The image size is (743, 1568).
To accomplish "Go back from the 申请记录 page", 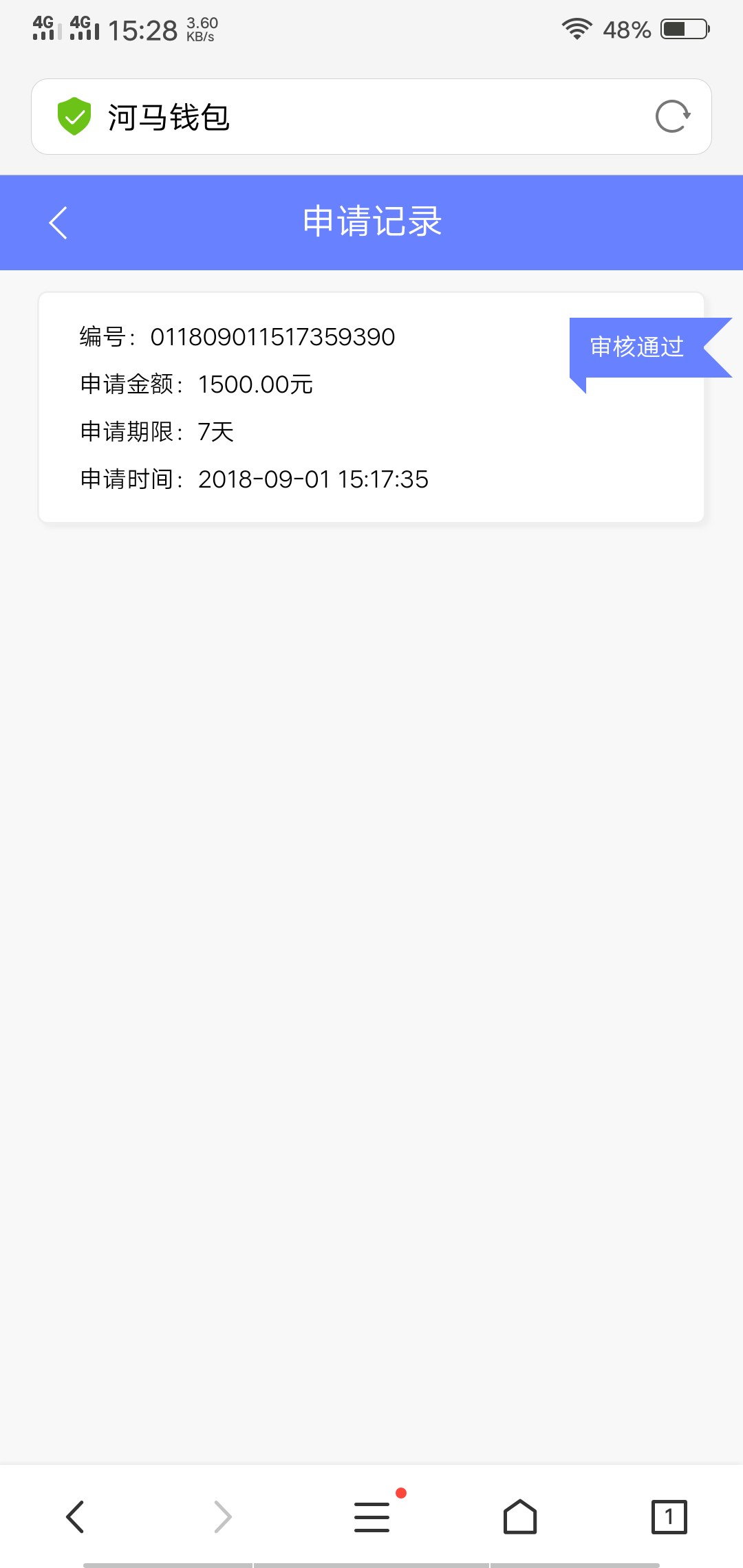I will [58, 223].
